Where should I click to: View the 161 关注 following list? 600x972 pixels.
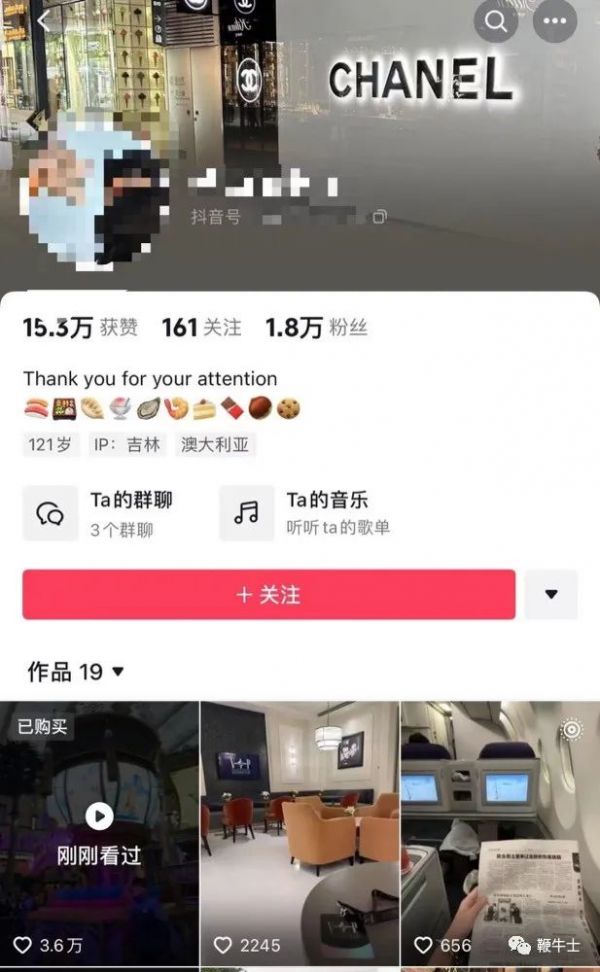coord(202,328)
